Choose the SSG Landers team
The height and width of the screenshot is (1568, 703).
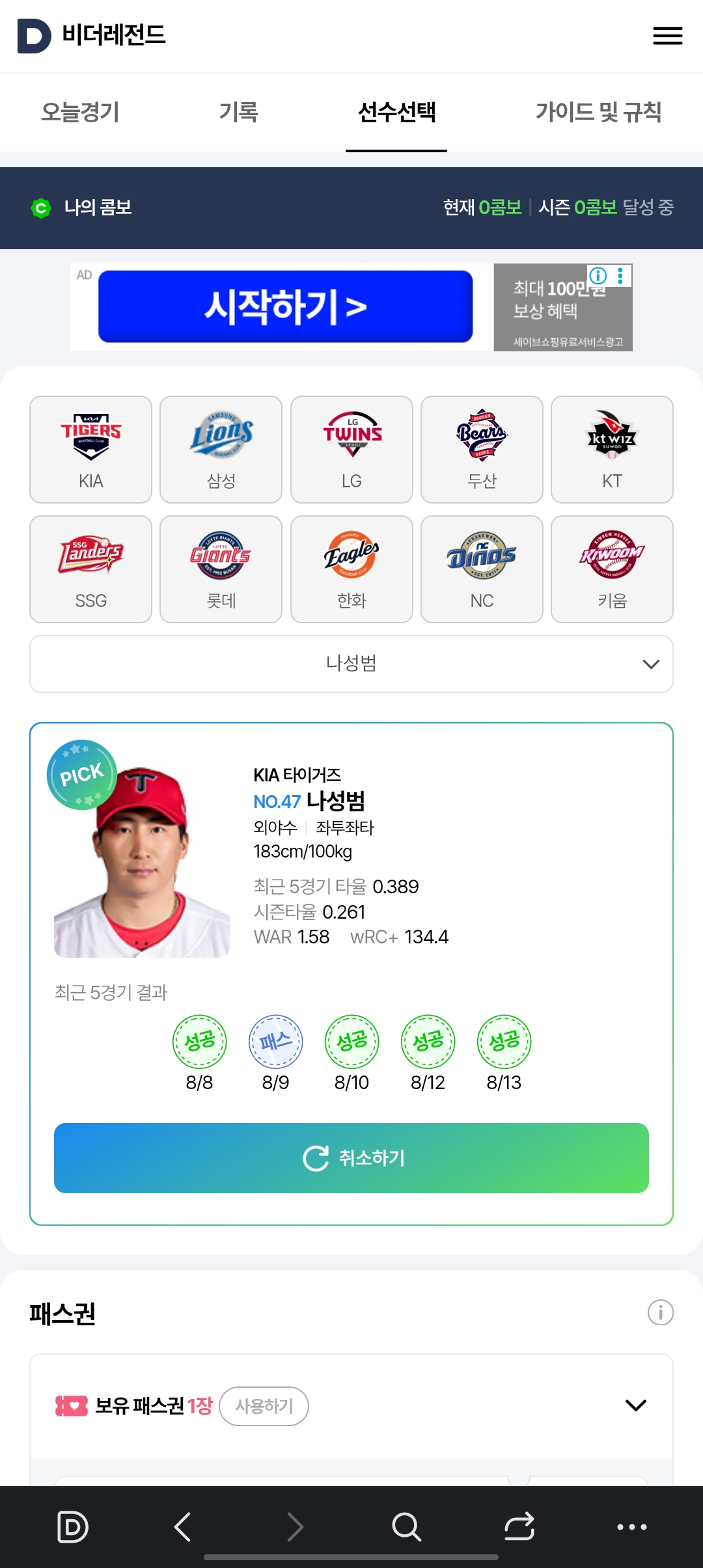(x=90, y=569)
